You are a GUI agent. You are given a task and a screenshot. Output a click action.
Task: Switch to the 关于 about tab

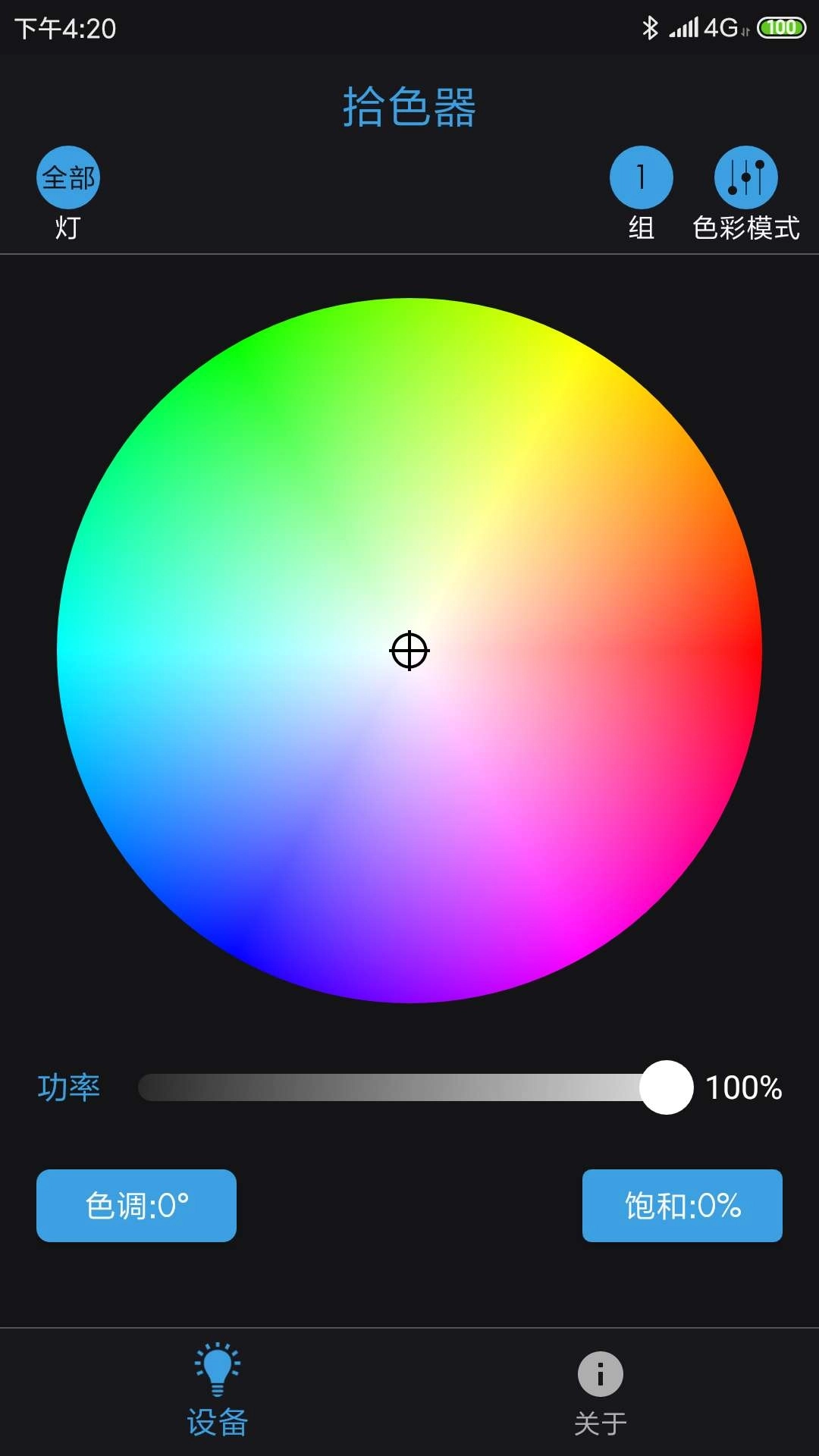(600, 1392)
